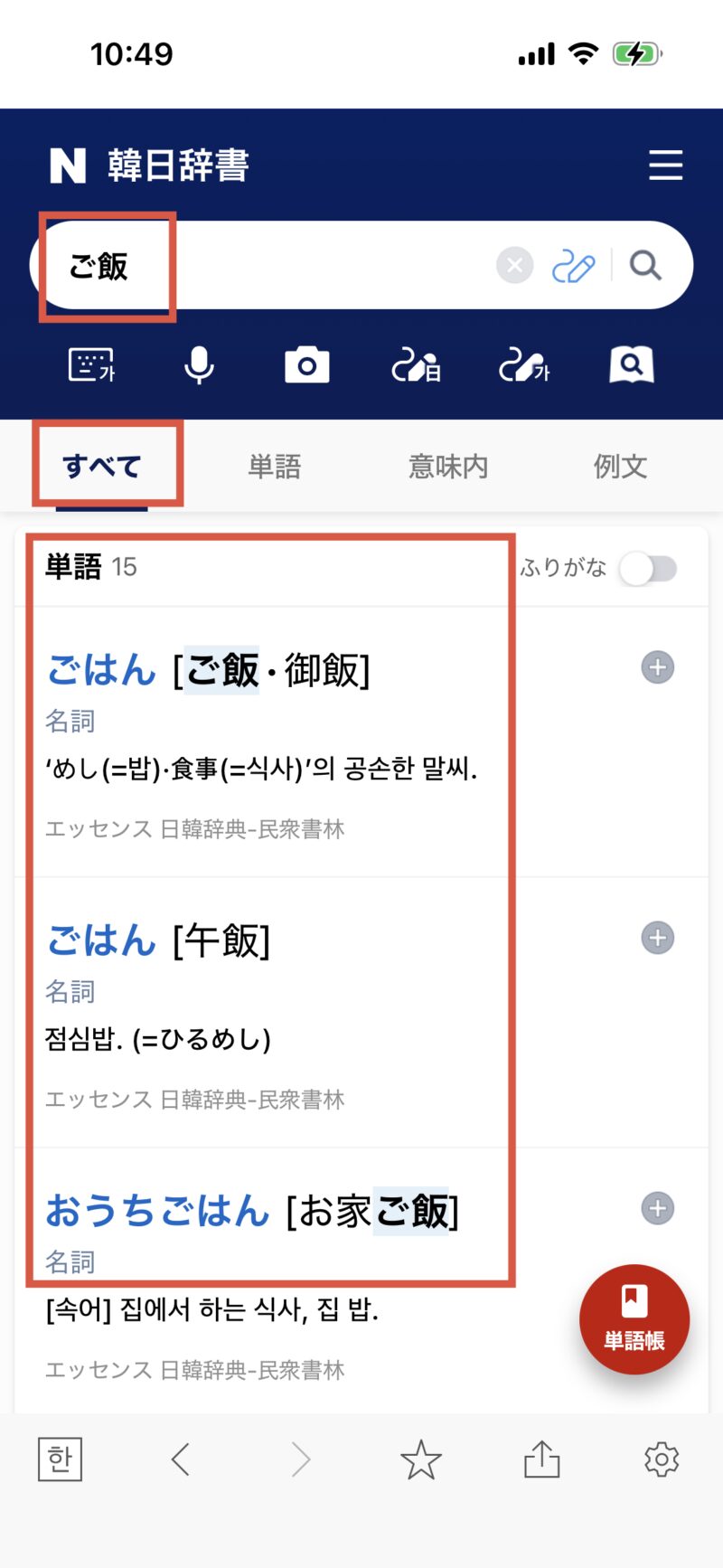Open settings via the gear icon
723x1568 pixels.
662,1458
